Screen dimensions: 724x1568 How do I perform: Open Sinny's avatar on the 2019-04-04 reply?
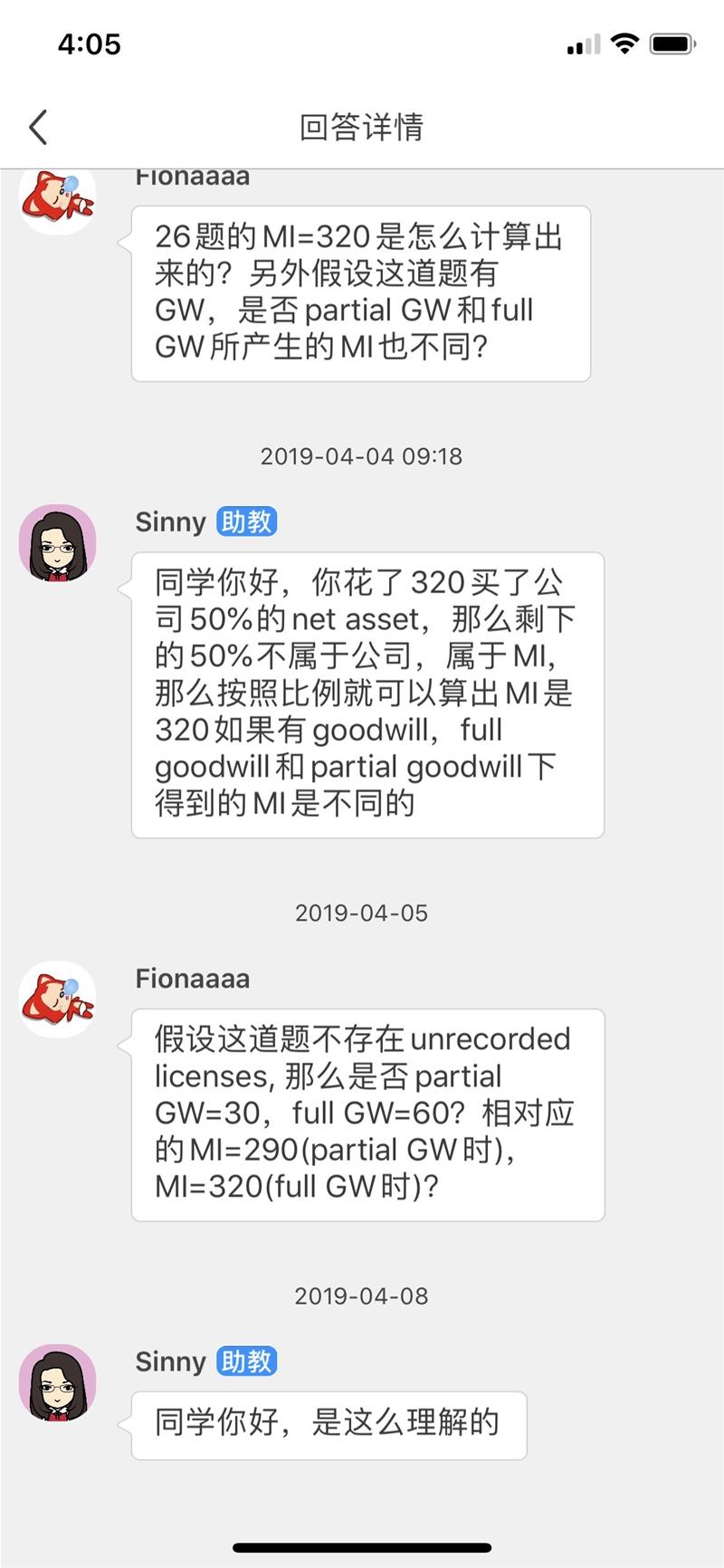[58, 543]
